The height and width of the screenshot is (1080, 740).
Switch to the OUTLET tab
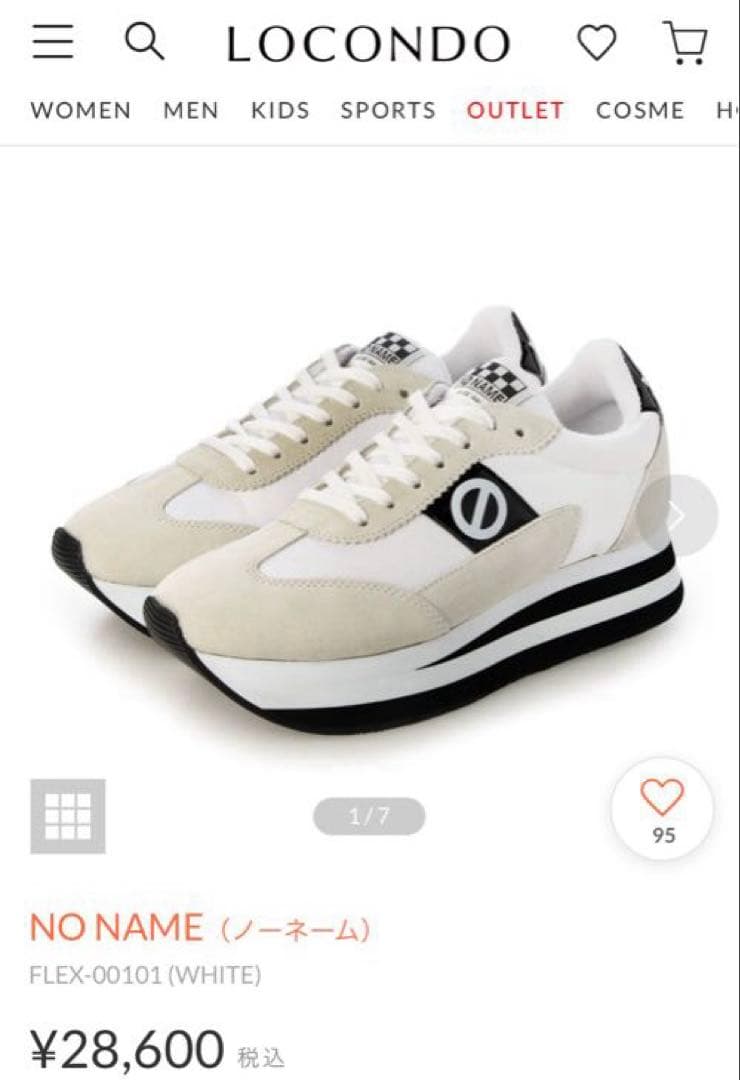tap(515, 110)
